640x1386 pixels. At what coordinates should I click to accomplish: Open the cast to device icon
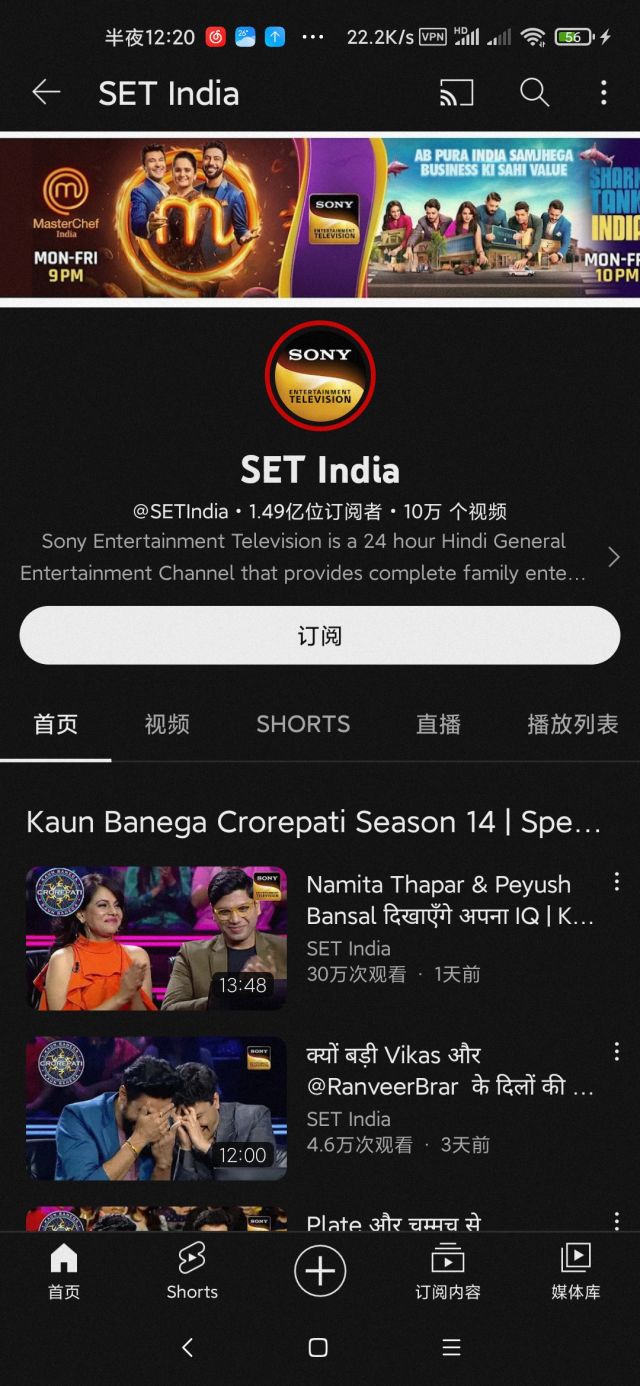tap(456, 93)
